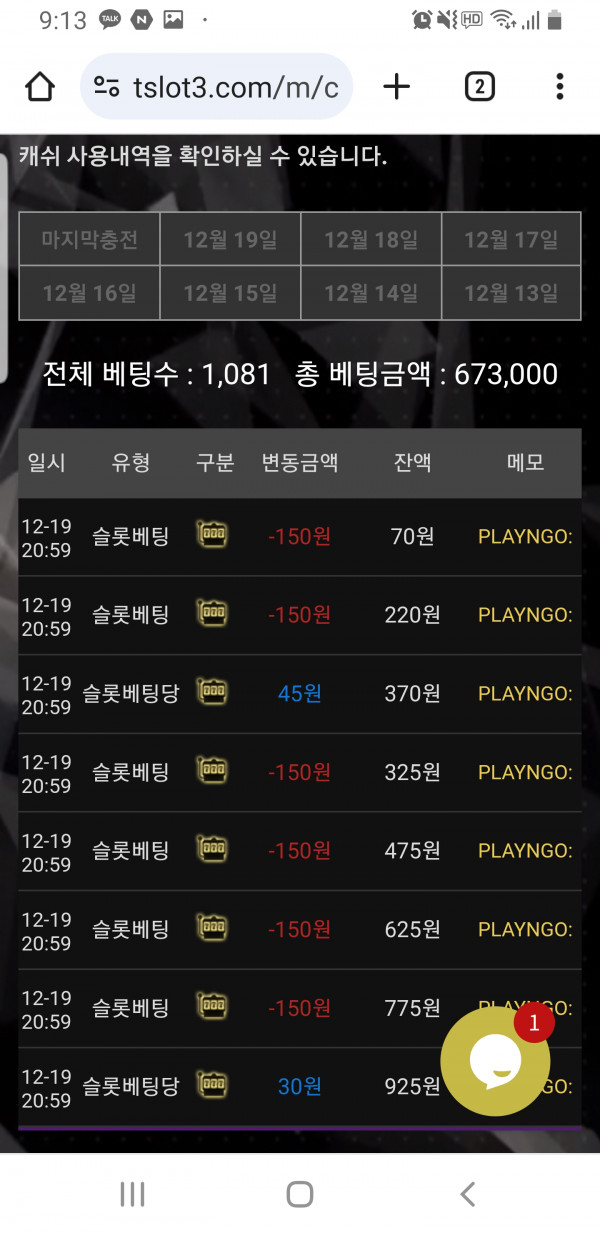Open recent apps from the navigation bar

133,1193
